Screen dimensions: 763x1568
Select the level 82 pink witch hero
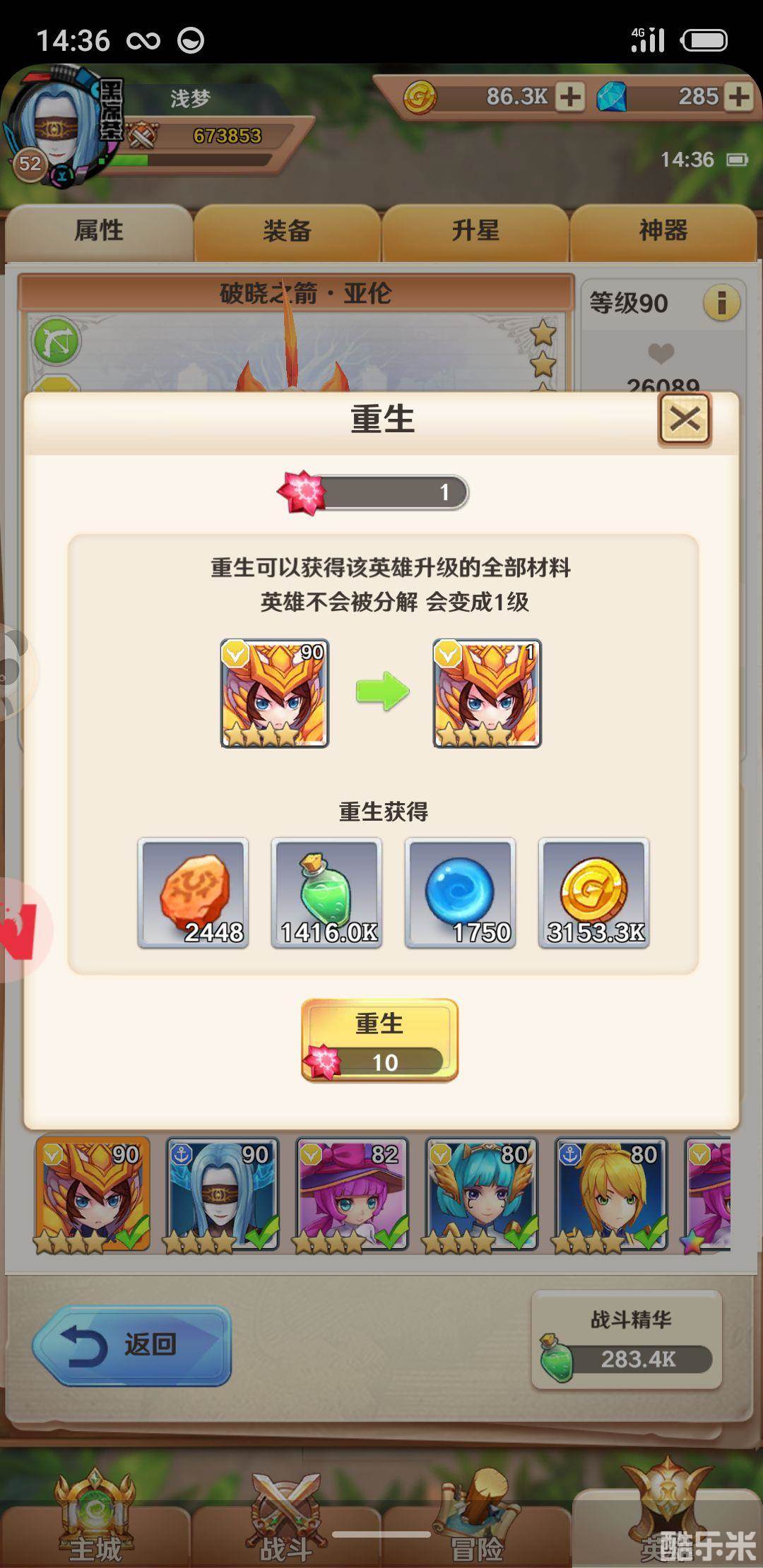(x=352, y=1195)
